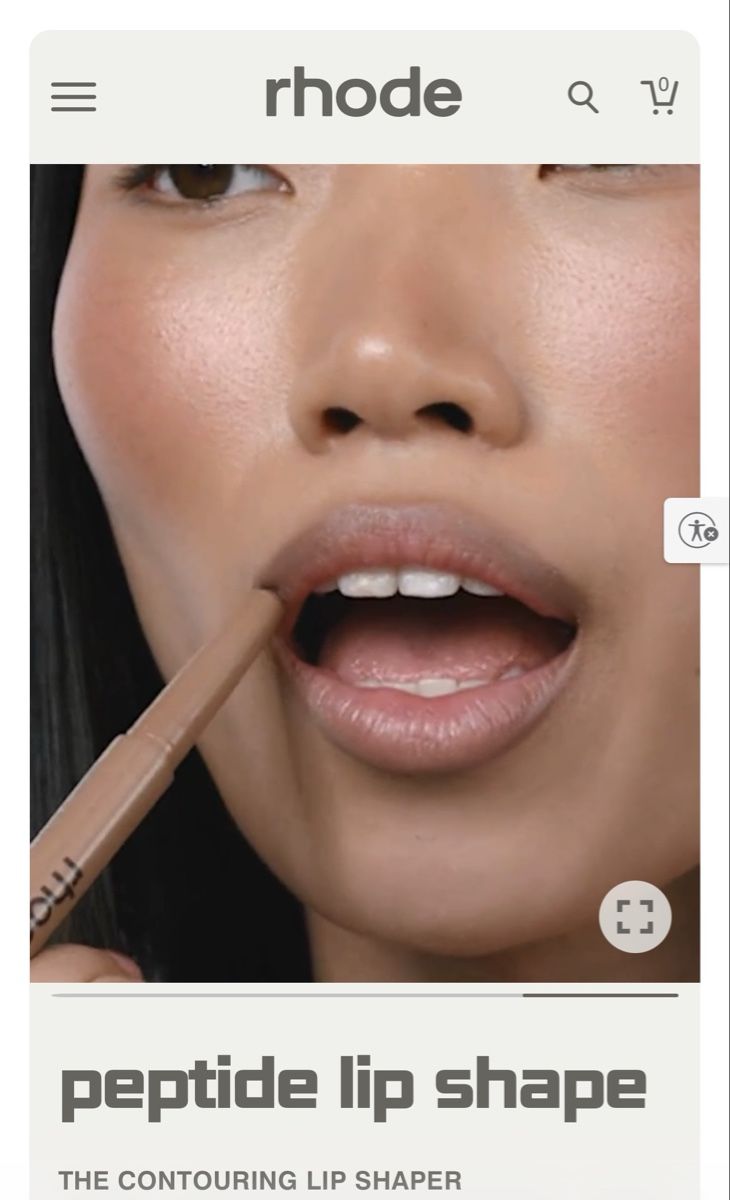Open the hamburger navigation menu
Screen dimensions: 730x1200
[x=74, y=97]
